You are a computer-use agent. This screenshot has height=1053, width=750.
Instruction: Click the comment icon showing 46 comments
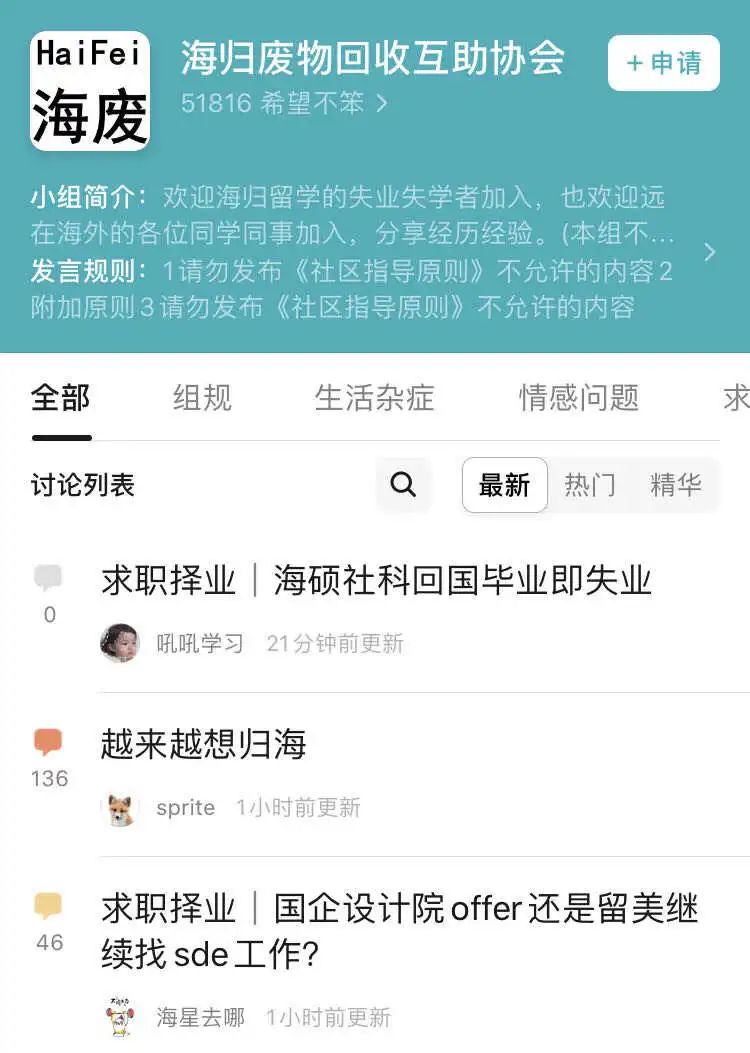49,905
